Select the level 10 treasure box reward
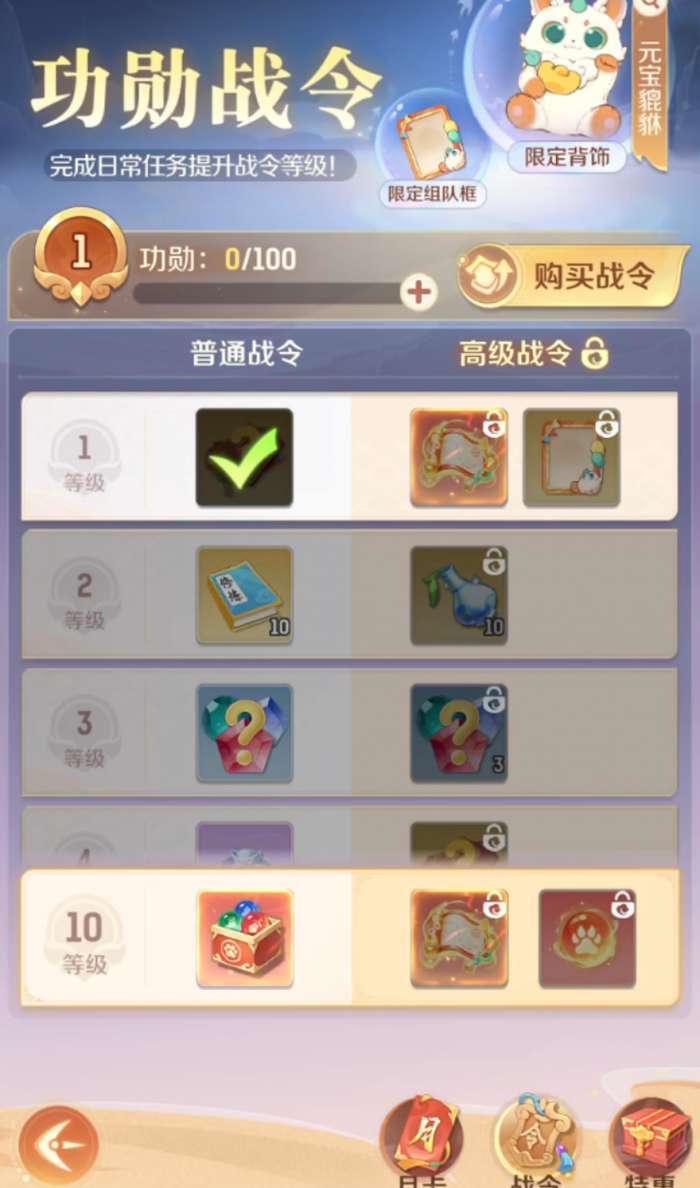 pyautogui.click(x=245, y=938)
